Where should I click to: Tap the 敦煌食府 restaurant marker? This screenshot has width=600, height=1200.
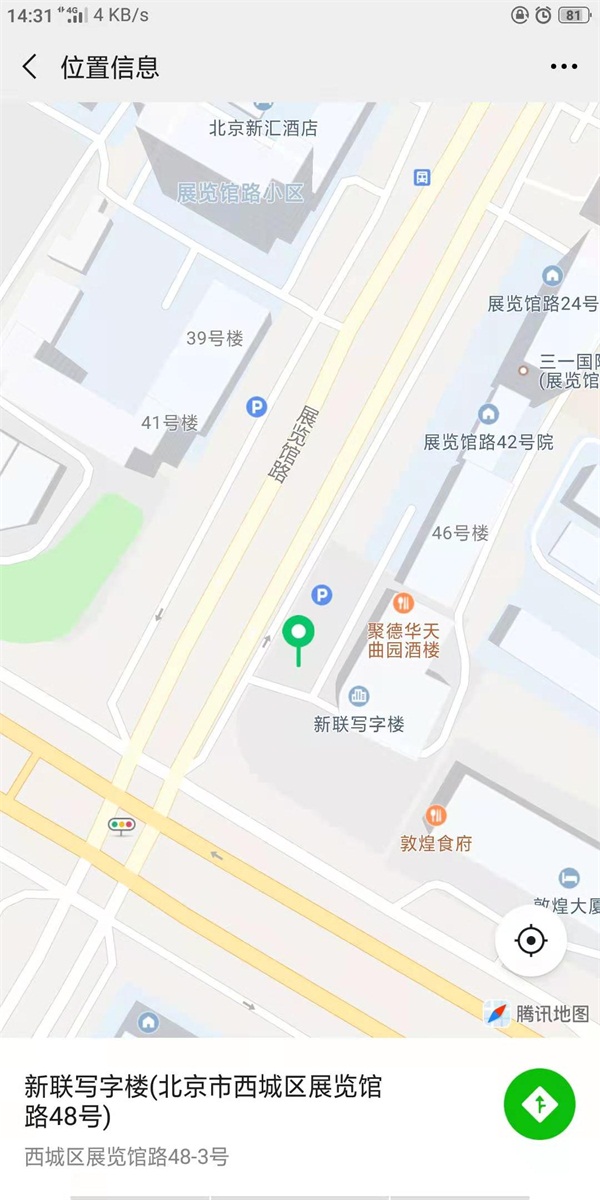[436, 816]
